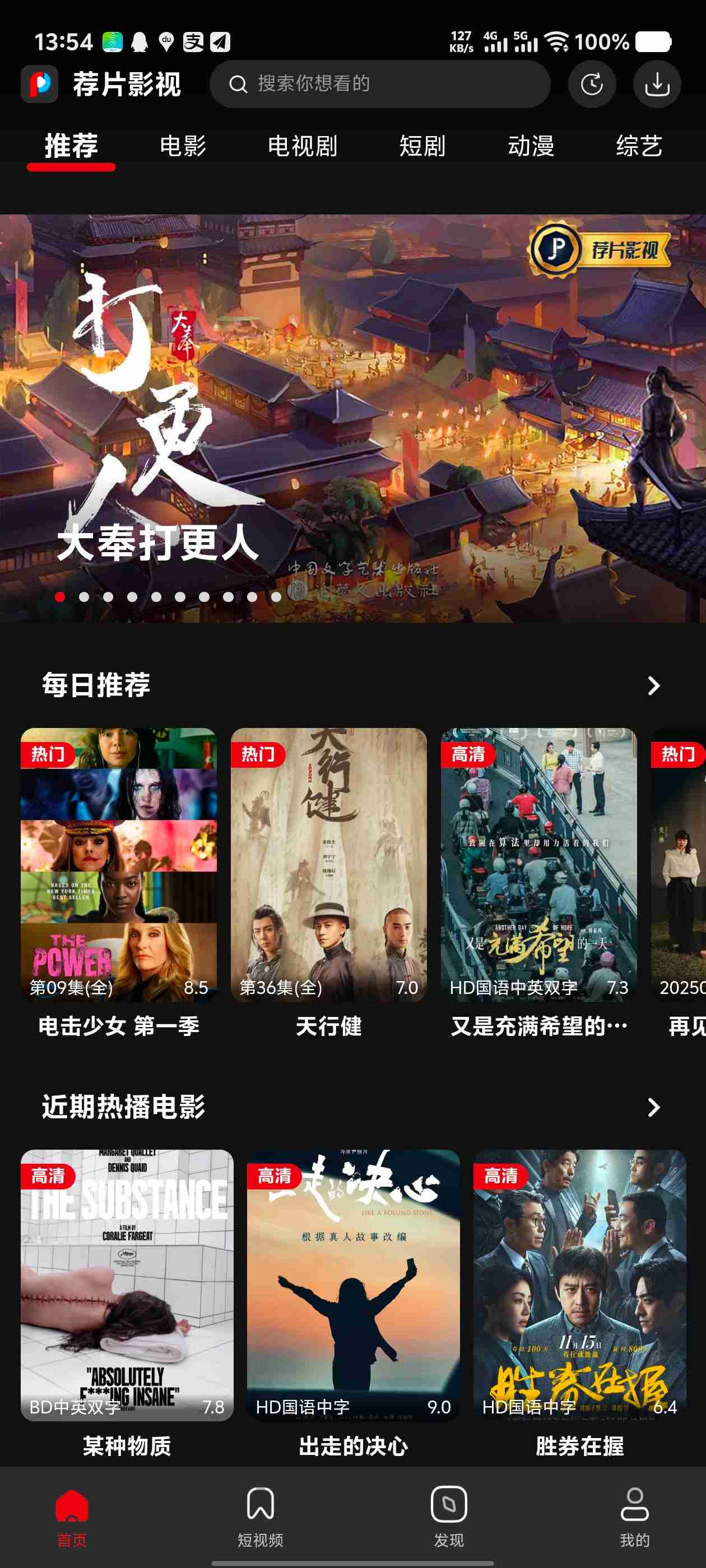The image size is (706, 1568).
Task: Click the refresh/history icon in top bar
Action: pos(592,85)
